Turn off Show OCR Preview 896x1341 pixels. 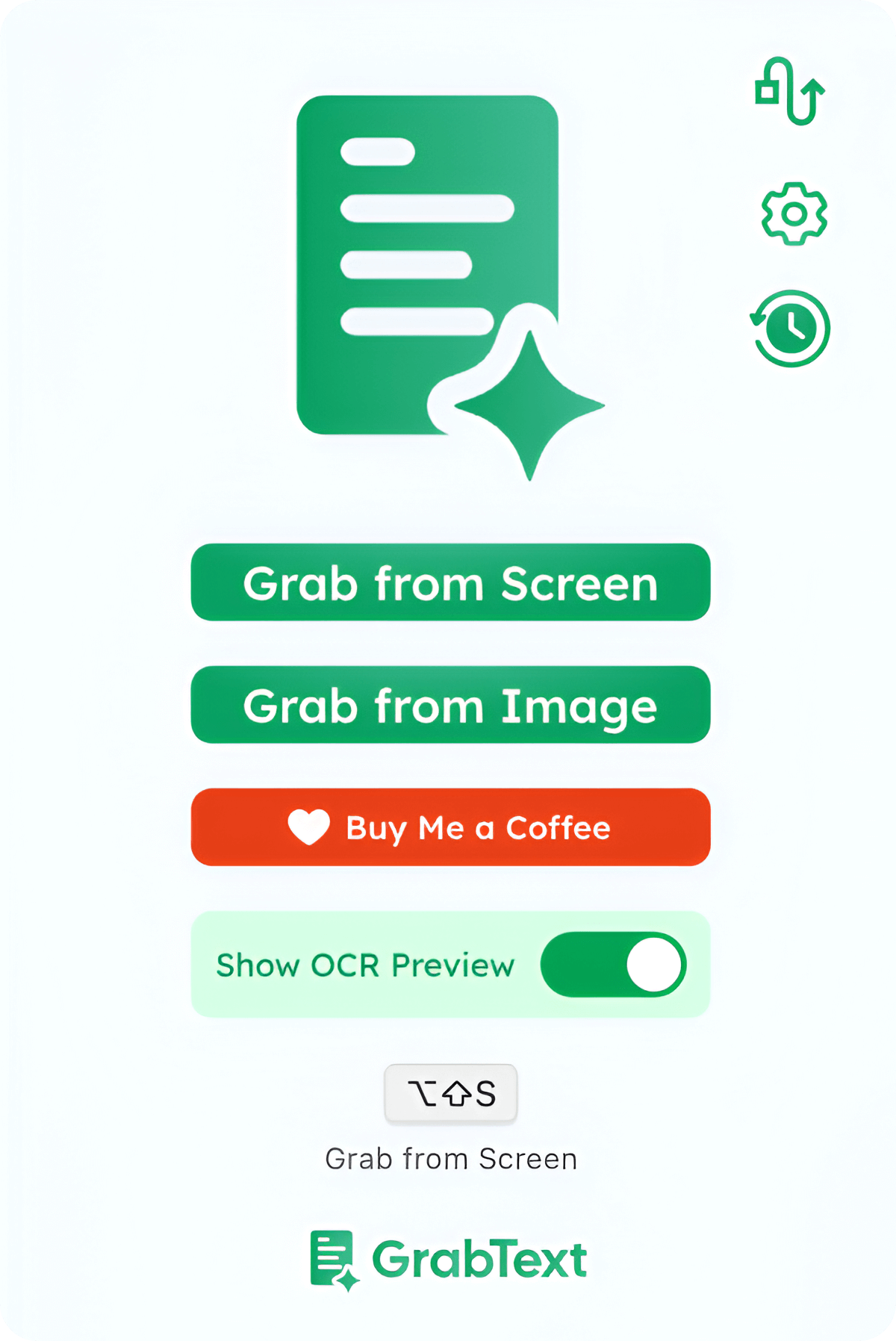click(613, 965)
